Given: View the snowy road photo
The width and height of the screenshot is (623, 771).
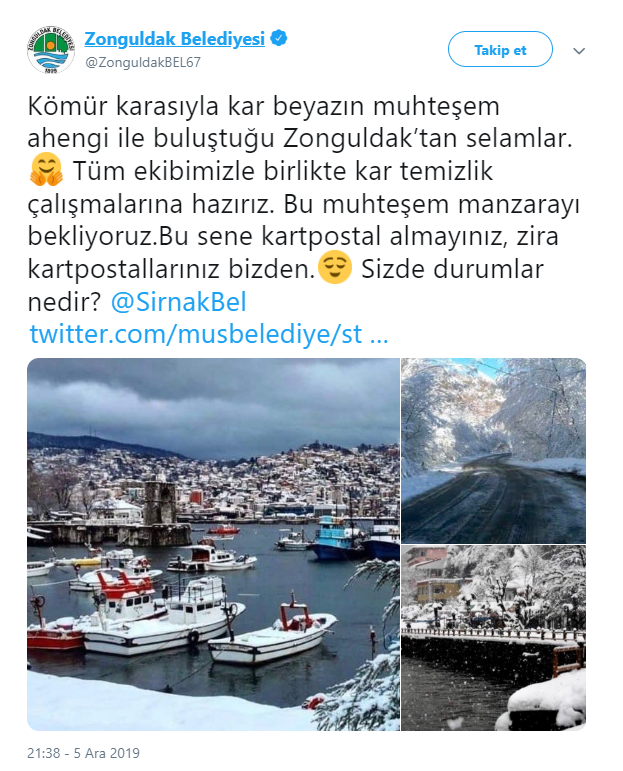Looking at the screenshot, I should tap(493, 450).
